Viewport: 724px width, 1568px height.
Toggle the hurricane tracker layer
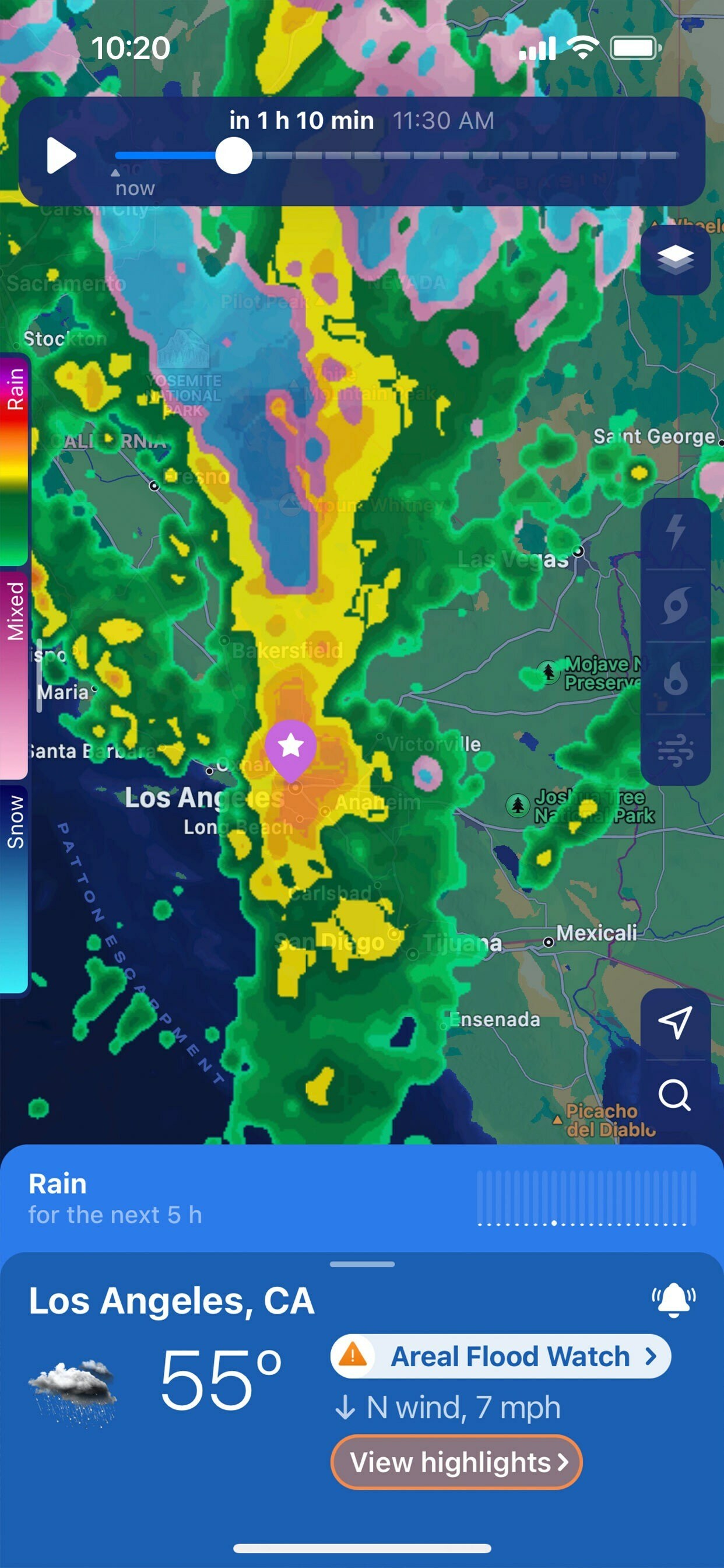click(676, 605)
